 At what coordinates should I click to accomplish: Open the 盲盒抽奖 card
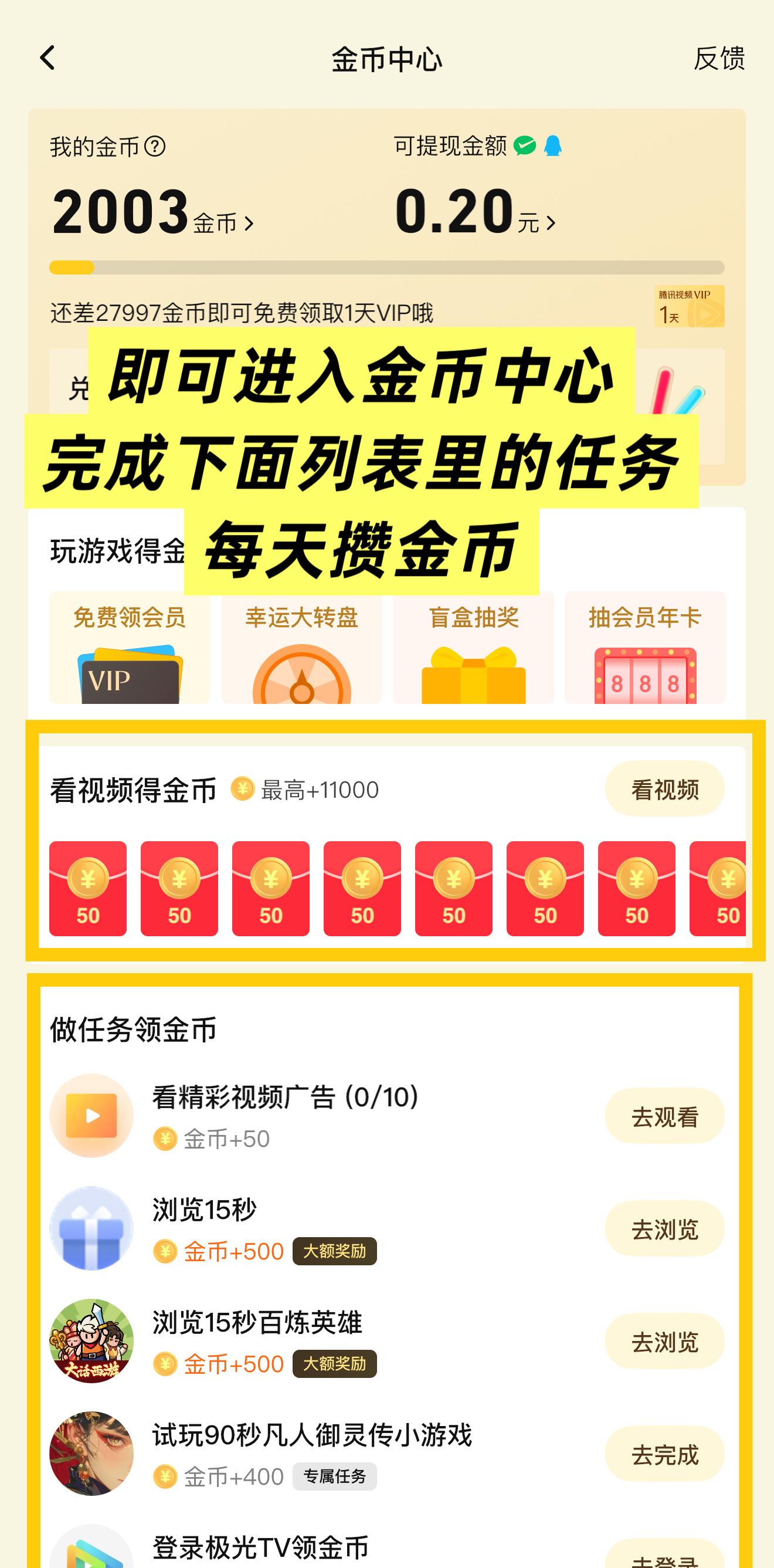[x=473, y=648]
